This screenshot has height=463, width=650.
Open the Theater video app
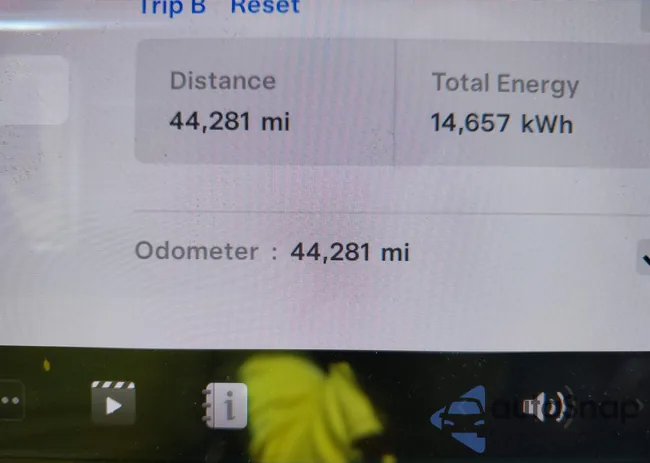coord(113,403)
